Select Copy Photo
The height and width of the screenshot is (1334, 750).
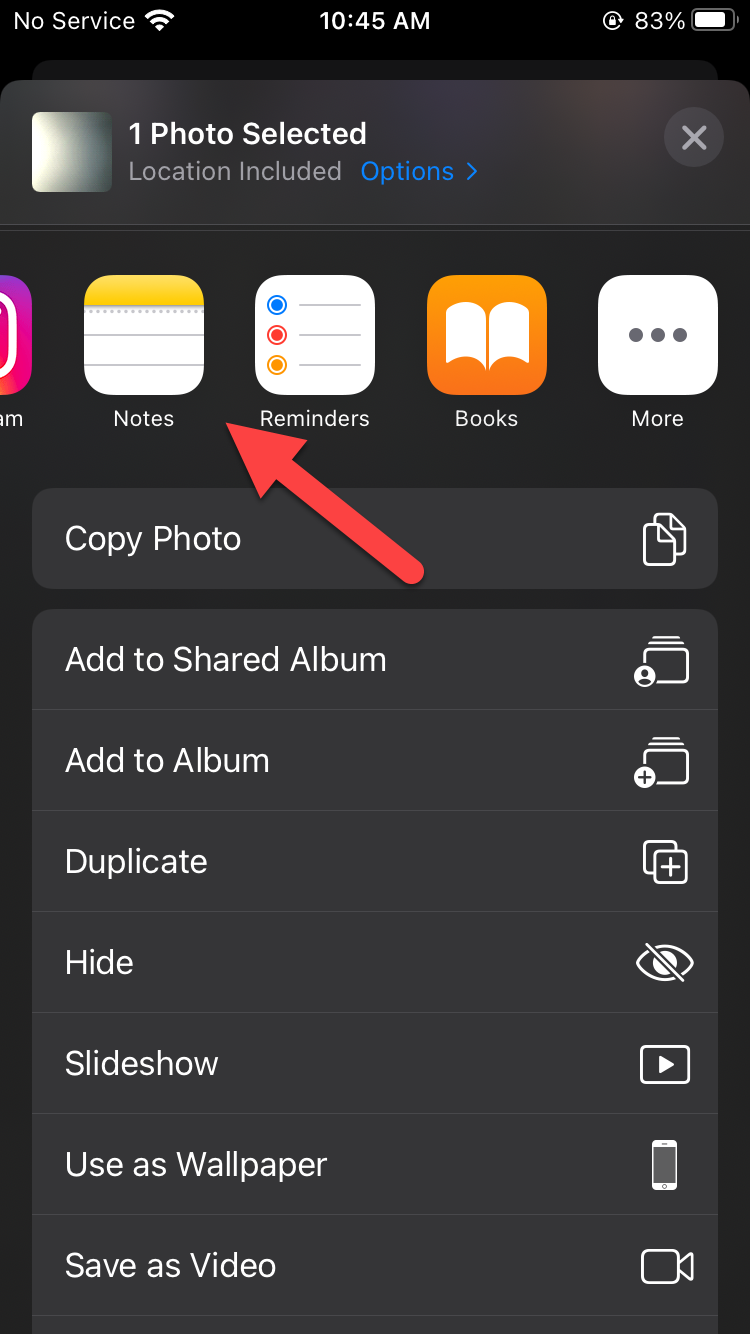click(x=375, y=539)
